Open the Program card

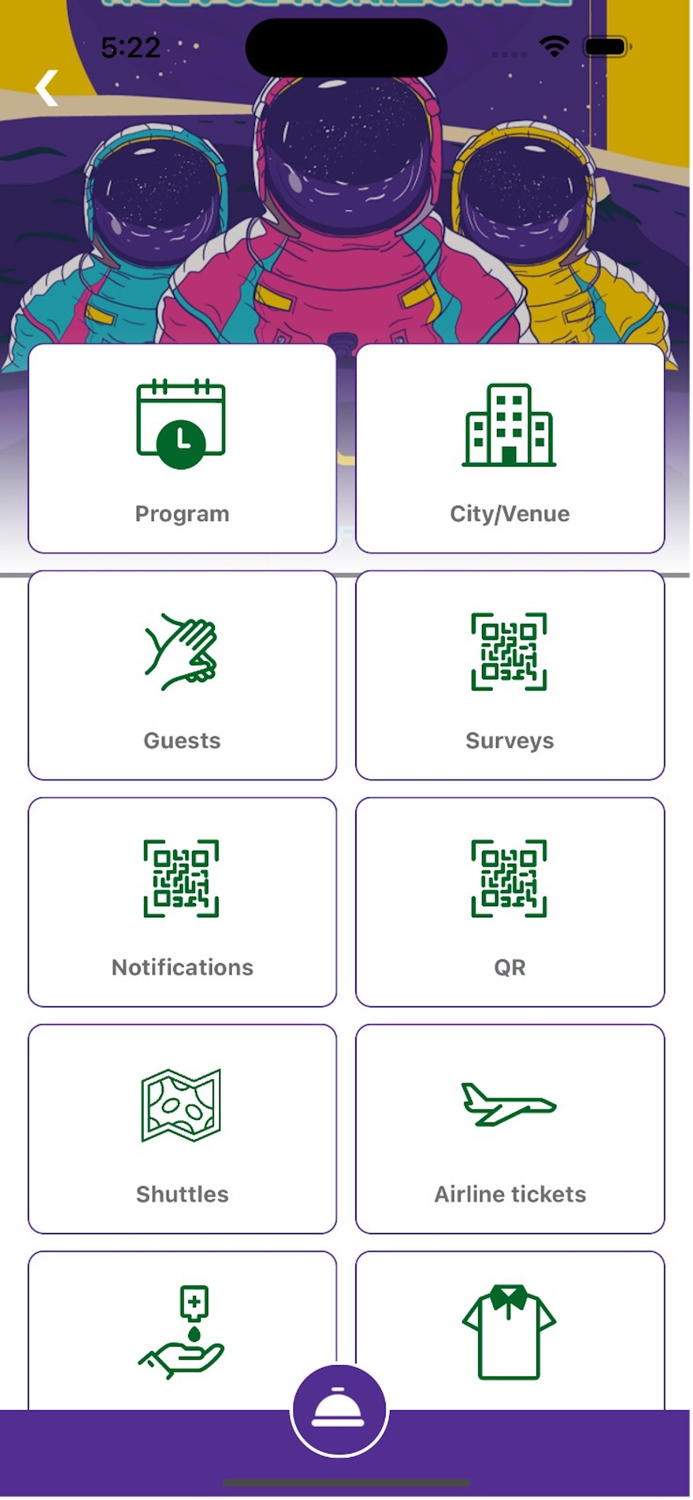click(x=182, y=449)
